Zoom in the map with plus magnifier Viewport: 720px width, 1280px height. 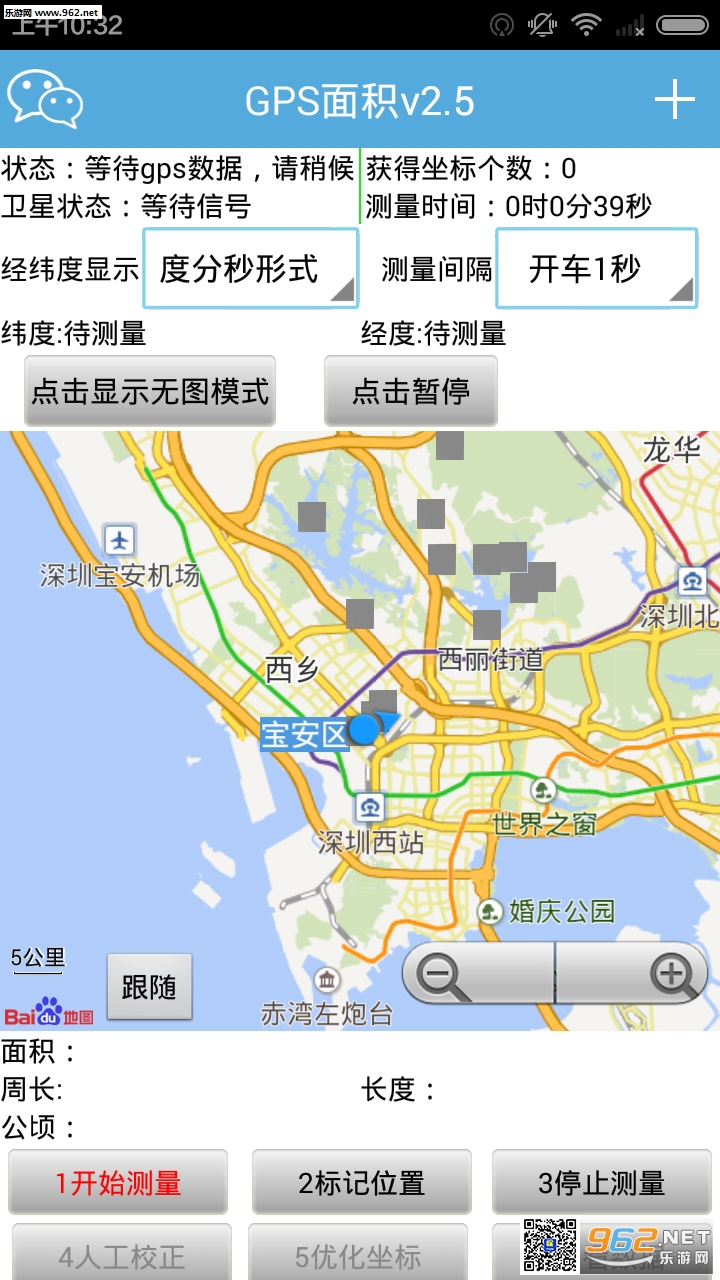point(632,973)
